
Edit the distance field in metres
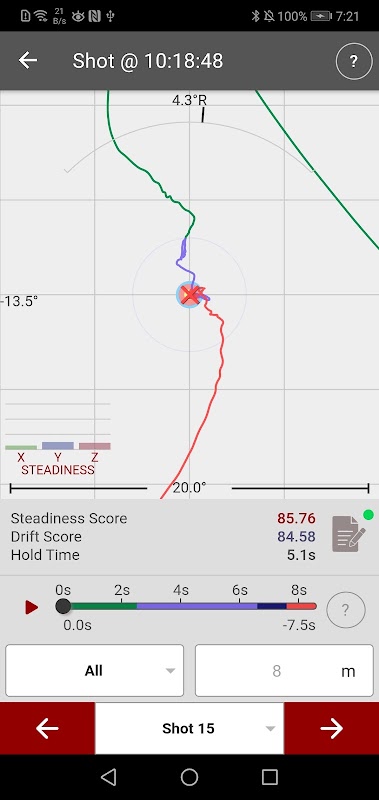[284, 670]
